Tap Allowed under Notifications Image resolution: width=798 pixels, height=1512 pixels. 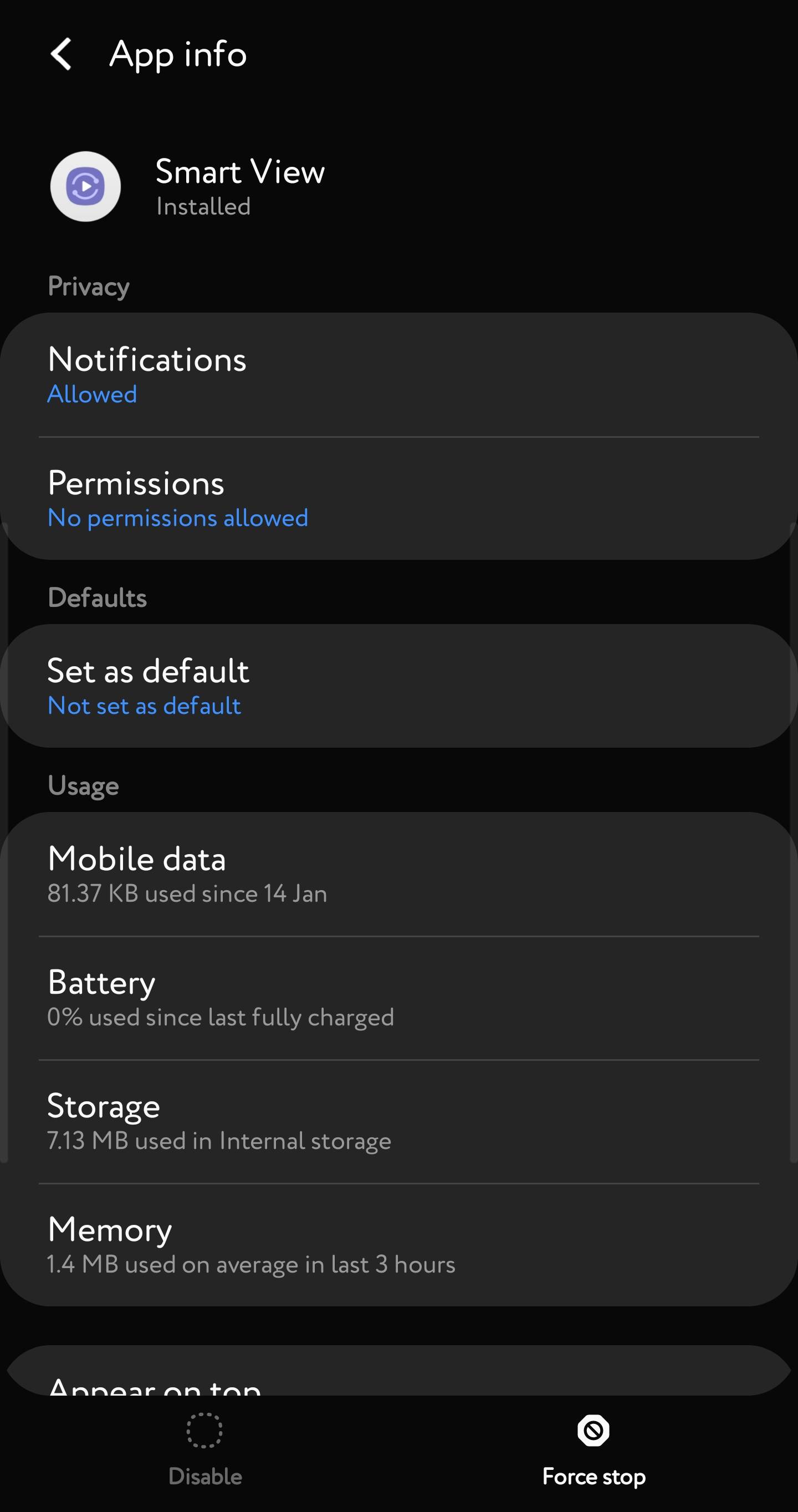[92, 394]
